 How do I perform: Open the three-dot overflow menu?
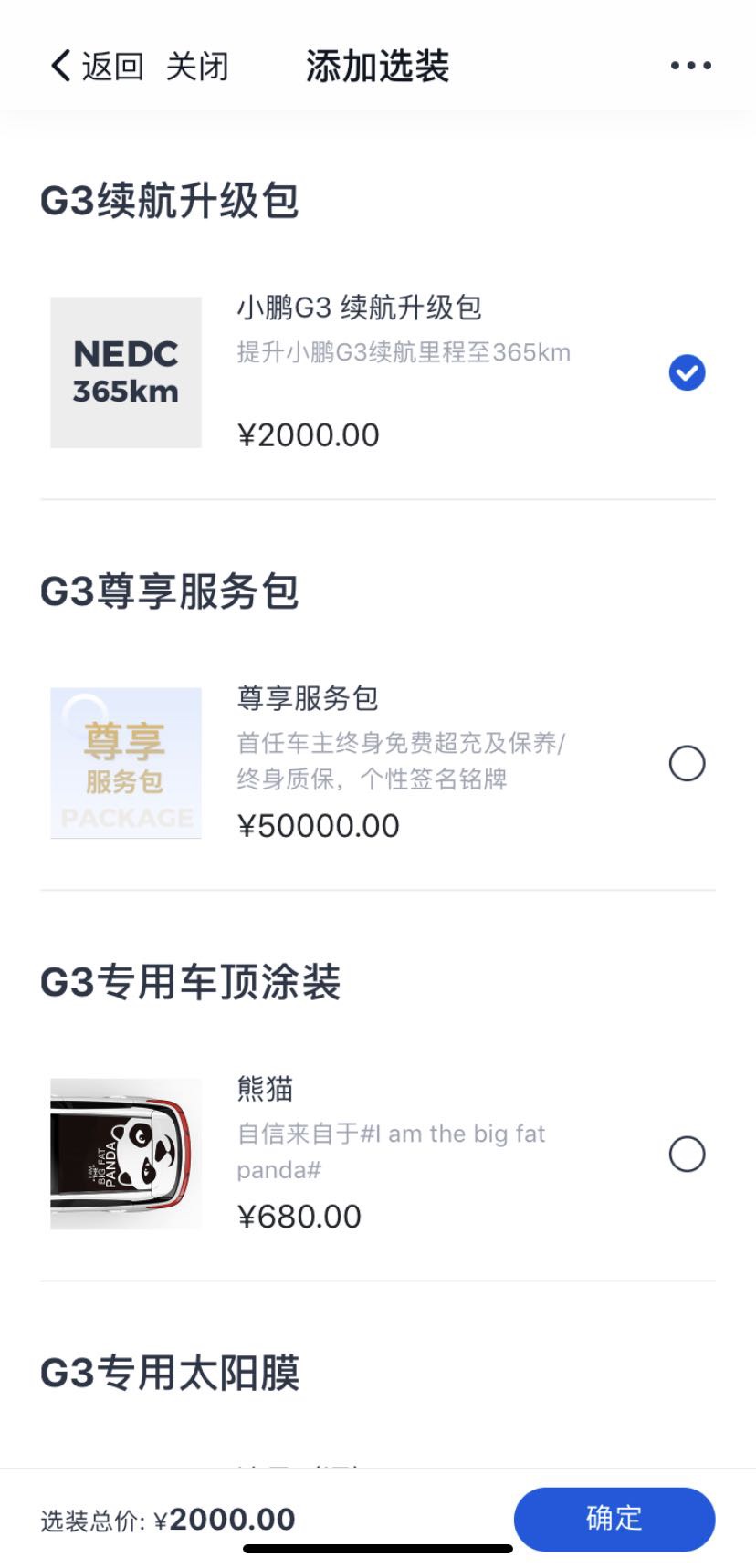(x=690, y=66)
